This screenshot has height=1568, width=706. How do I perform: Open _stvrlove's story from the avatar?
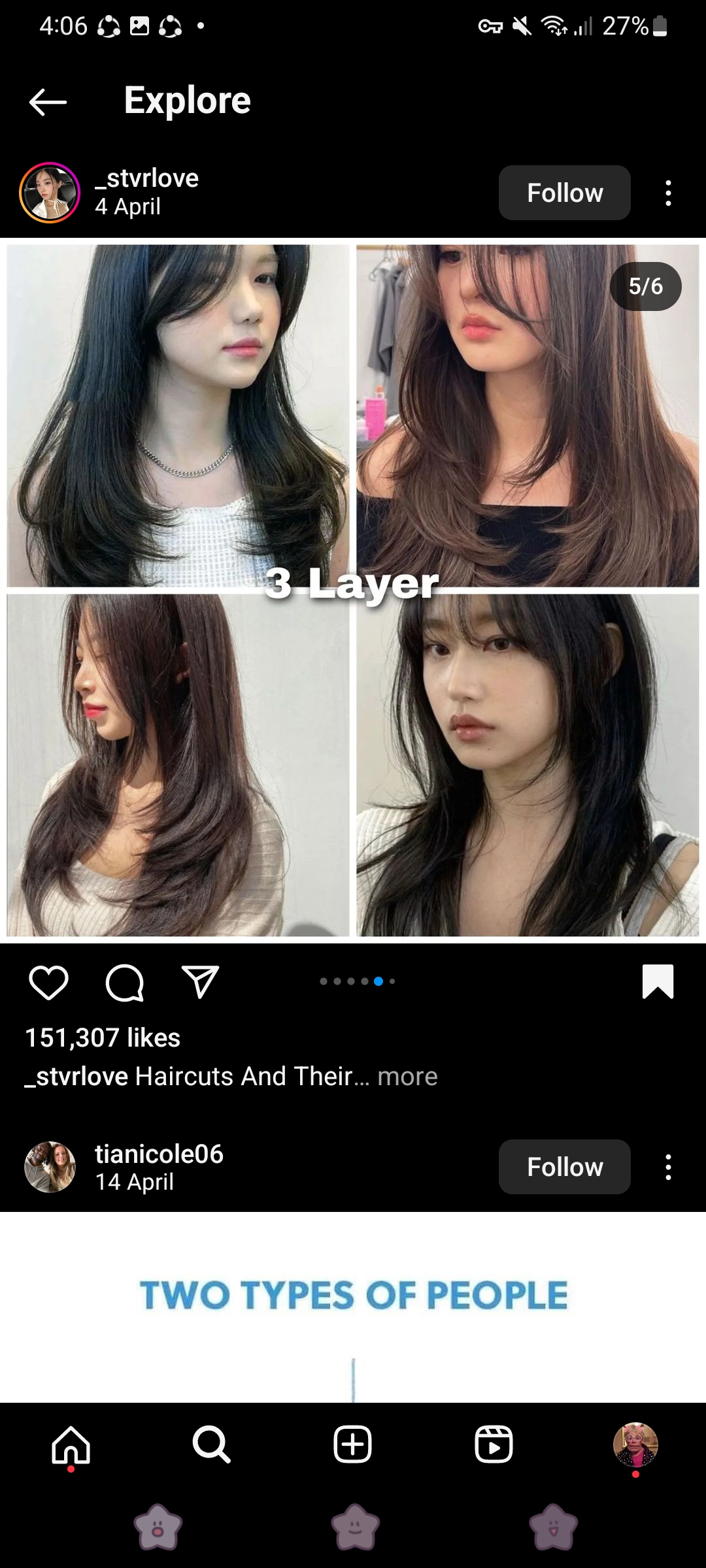click(50, 193)
